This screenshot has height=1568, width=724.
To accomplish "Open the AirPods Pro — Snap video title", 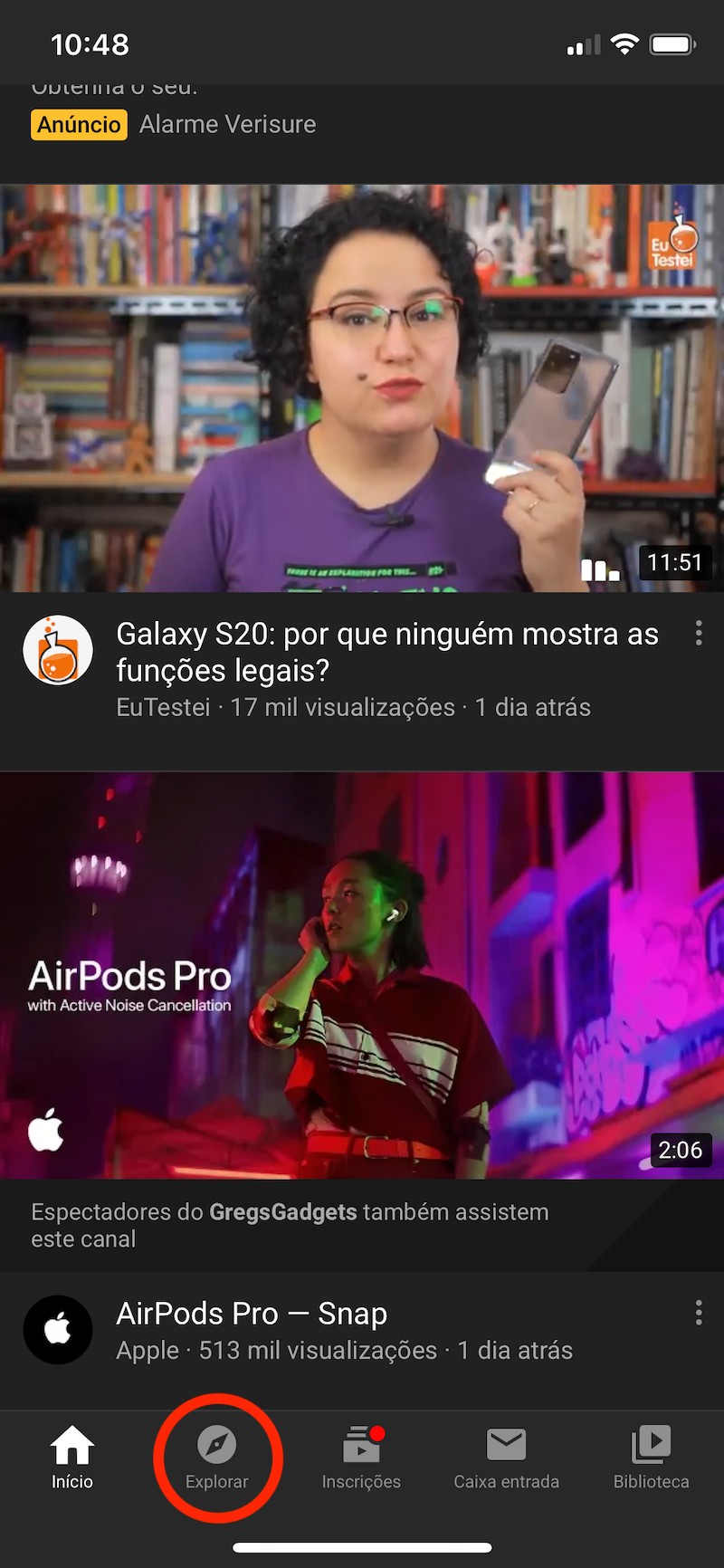I will [x=252, y=1314].
